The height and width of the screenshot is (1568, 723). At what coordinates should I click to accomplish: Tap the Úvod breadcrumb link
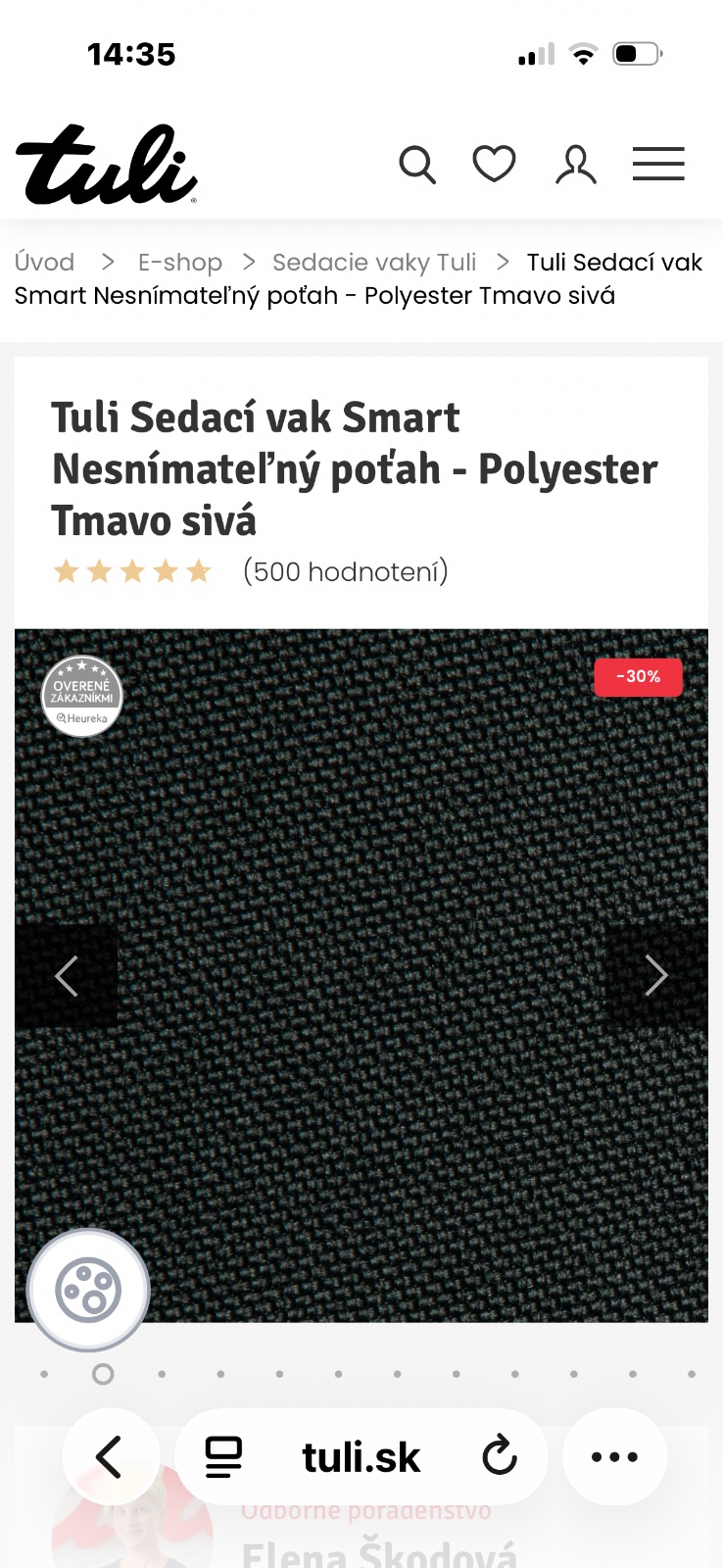(x=45, y=263)
